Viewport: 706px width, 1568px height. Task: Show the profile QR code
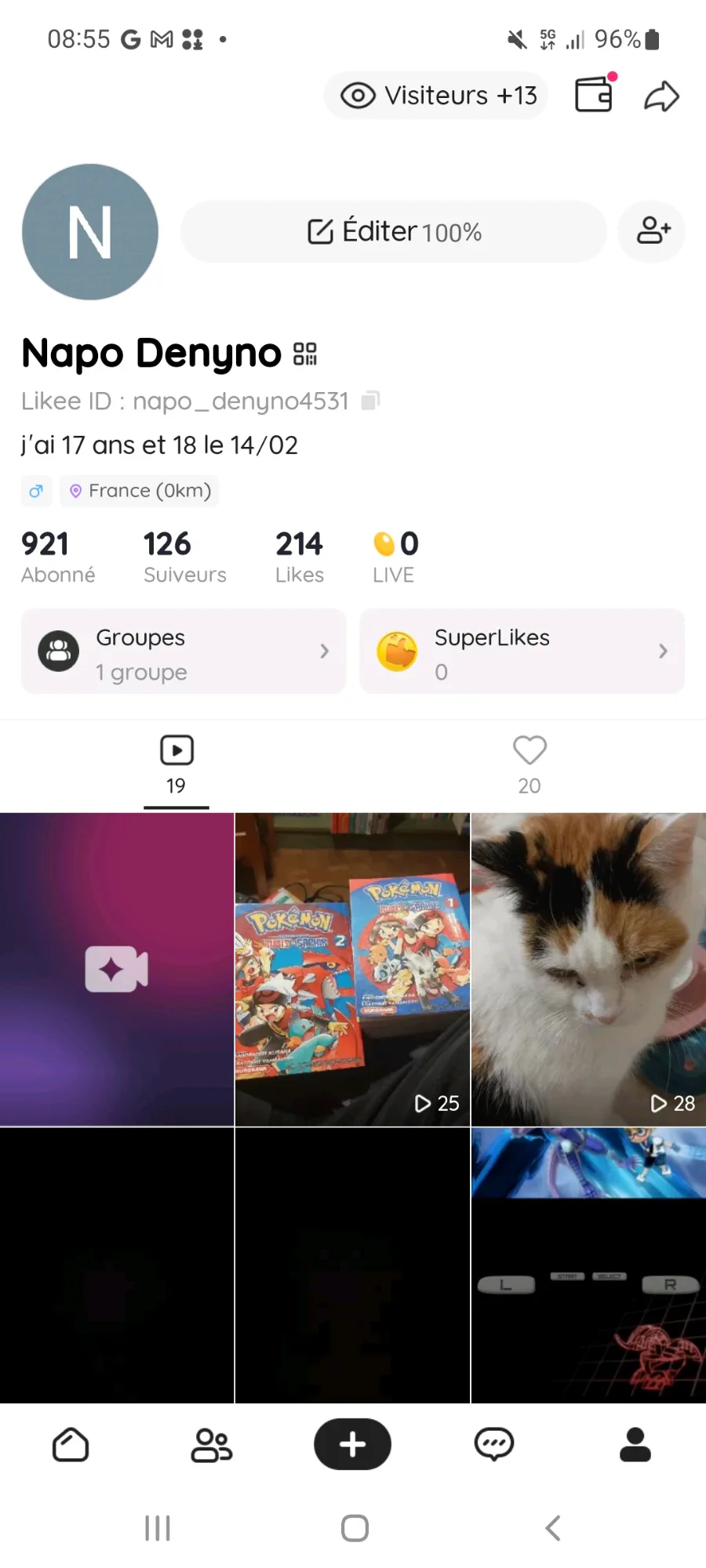[305, 354]
